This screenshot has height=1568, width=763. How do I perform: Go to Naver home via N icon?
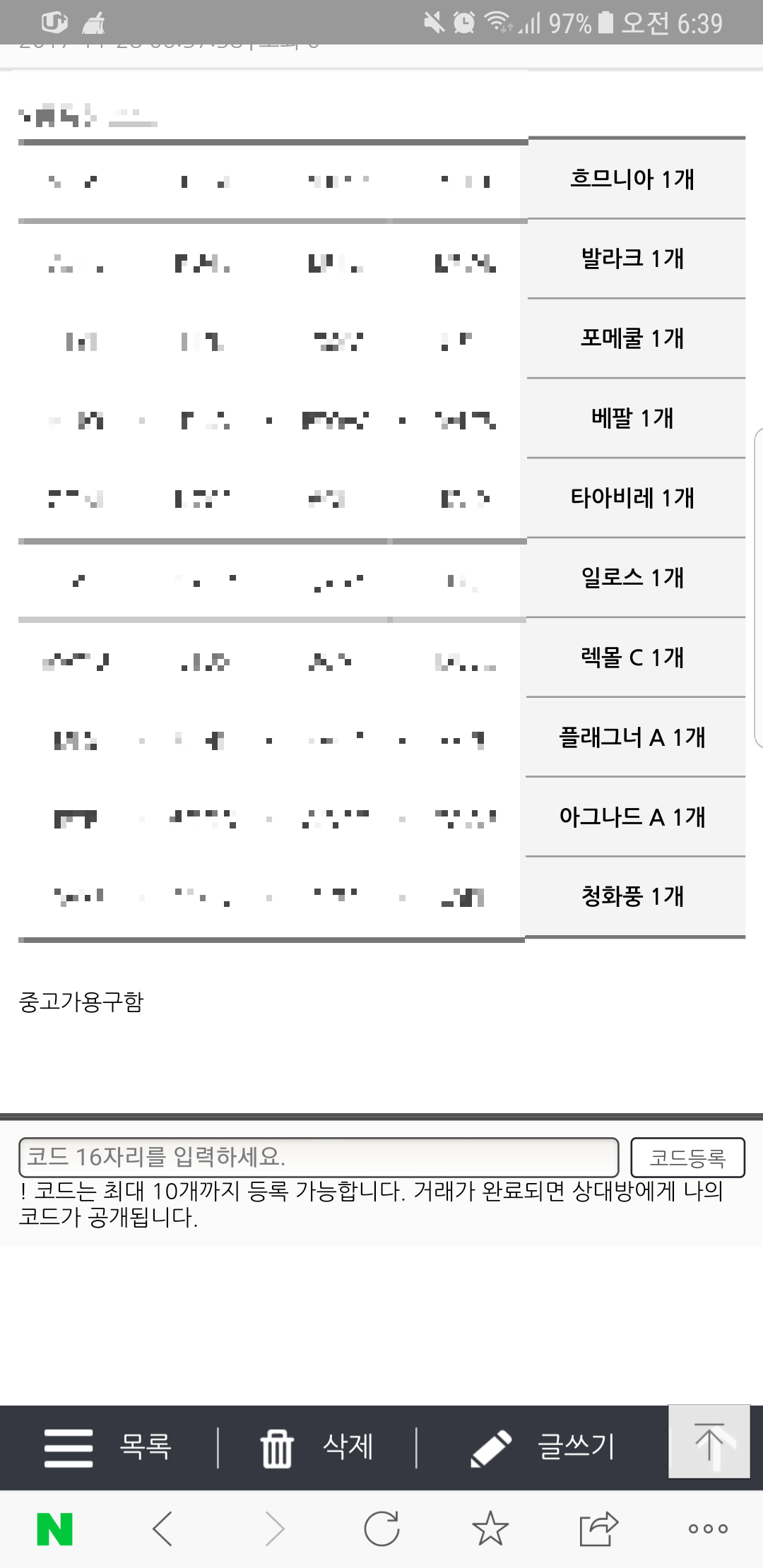[x=55, y=1529]
